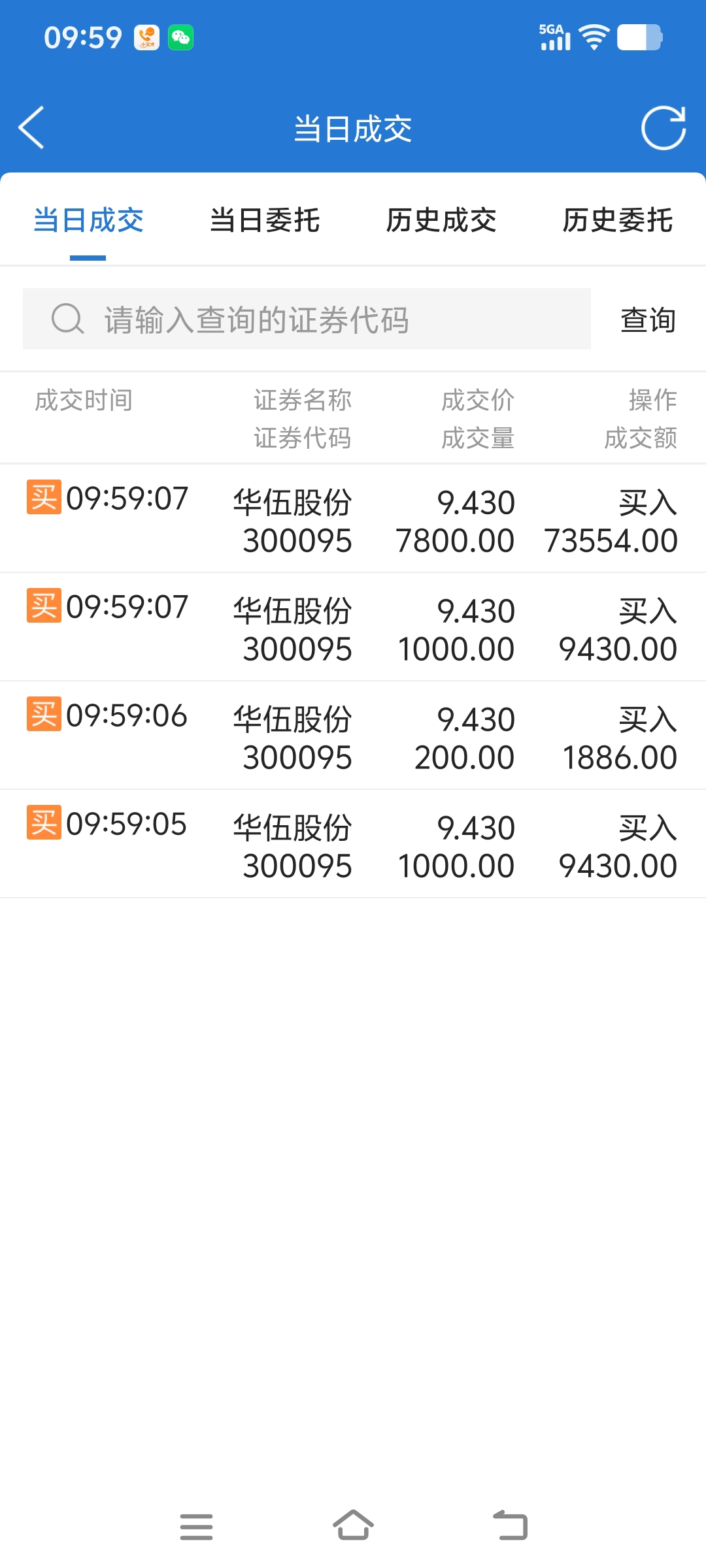Screen dimensions: 706x1568
Task: Open the 09:59:05 华伍股份 trade record
Action: 353,844
